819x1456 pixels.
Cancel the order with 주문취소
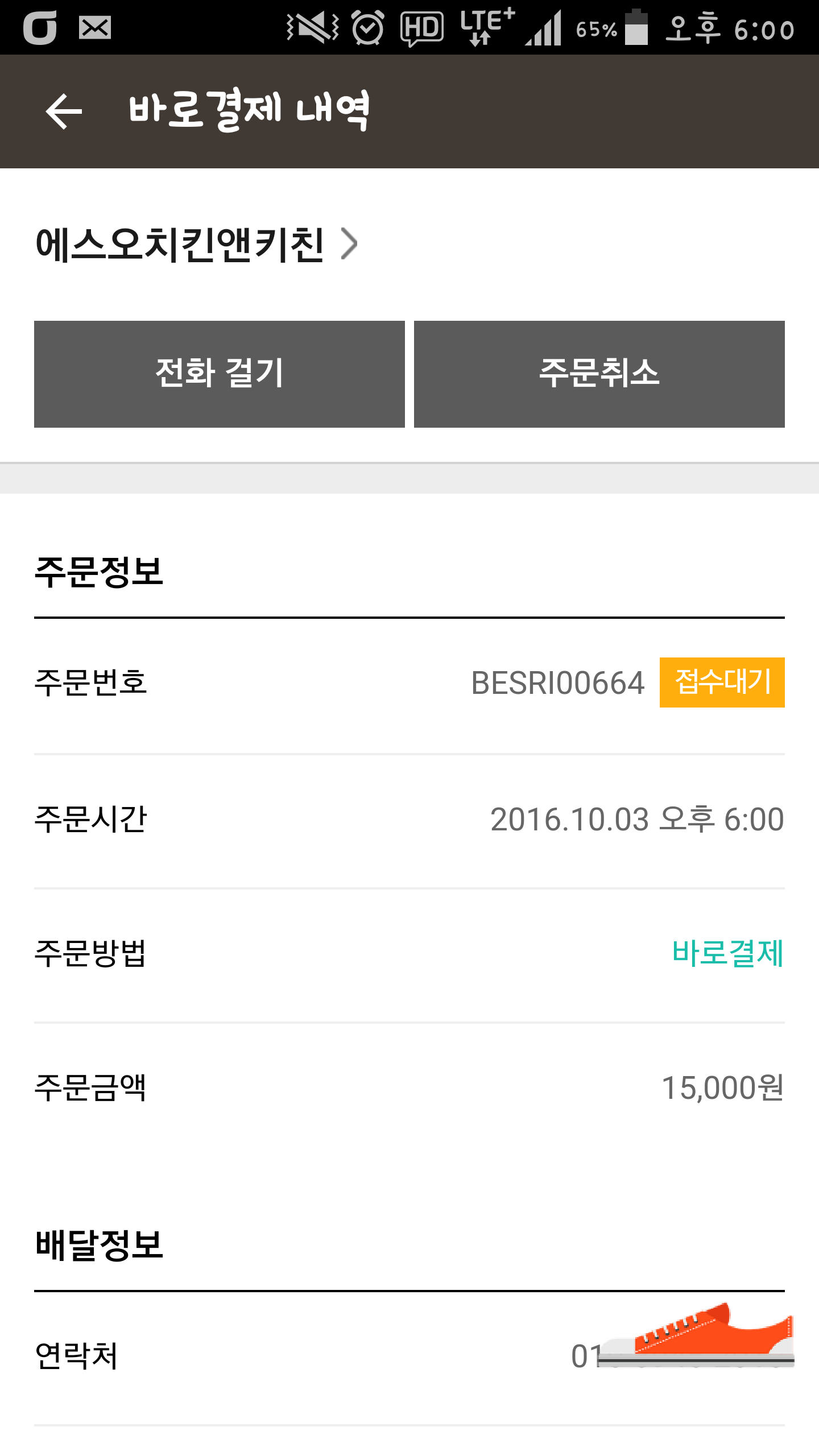[599, 374]
